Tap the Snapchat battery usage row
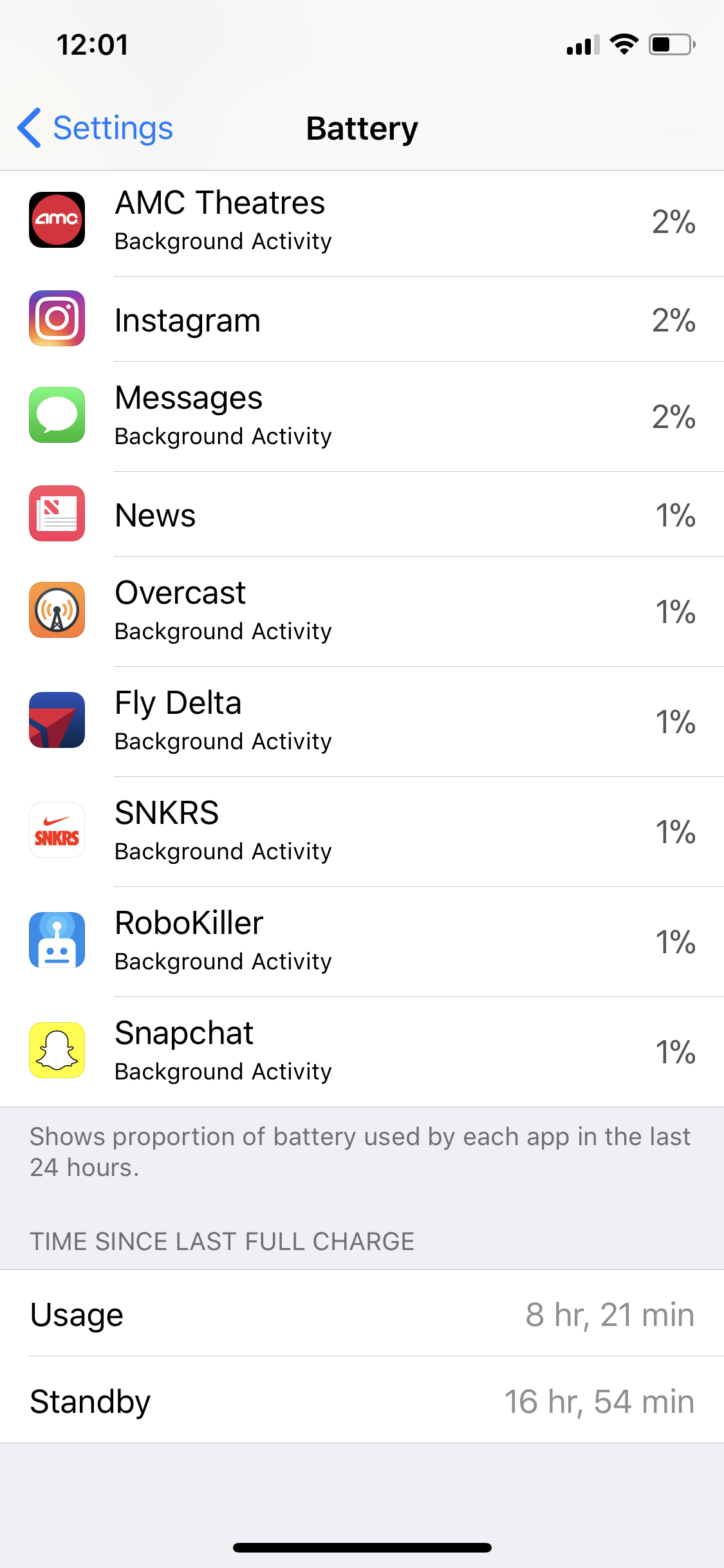 tap(362, 1052)
